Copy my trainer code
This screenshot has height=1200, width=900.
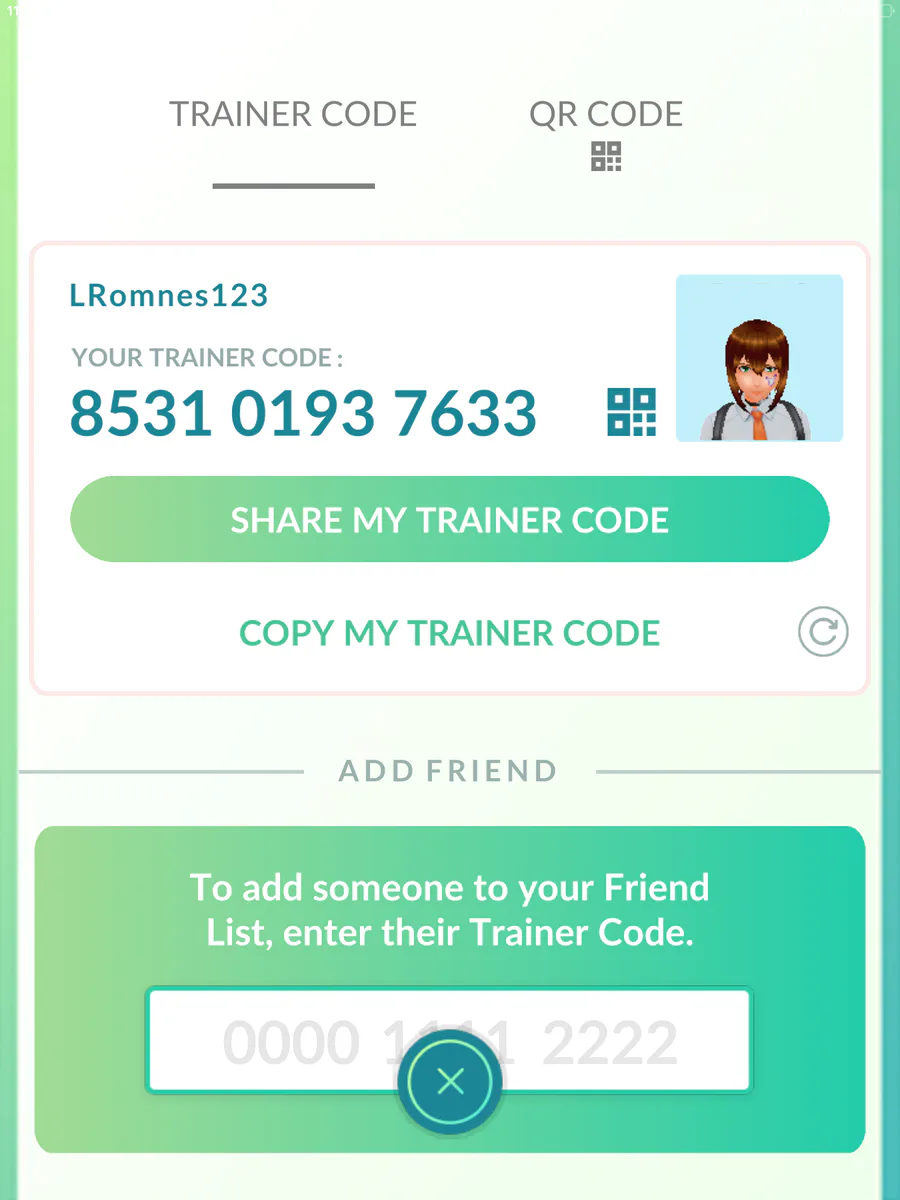click(x=450, y=633)
